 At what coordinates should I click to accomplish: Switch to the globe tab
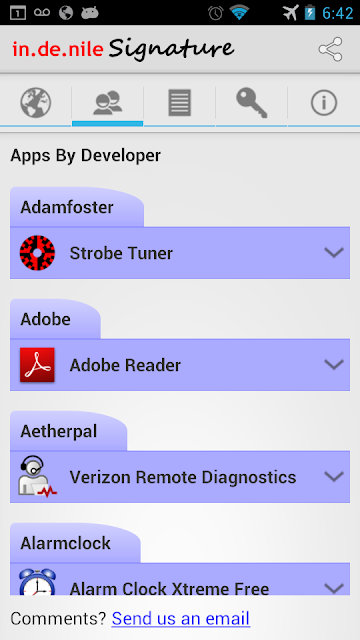(36, 103)
